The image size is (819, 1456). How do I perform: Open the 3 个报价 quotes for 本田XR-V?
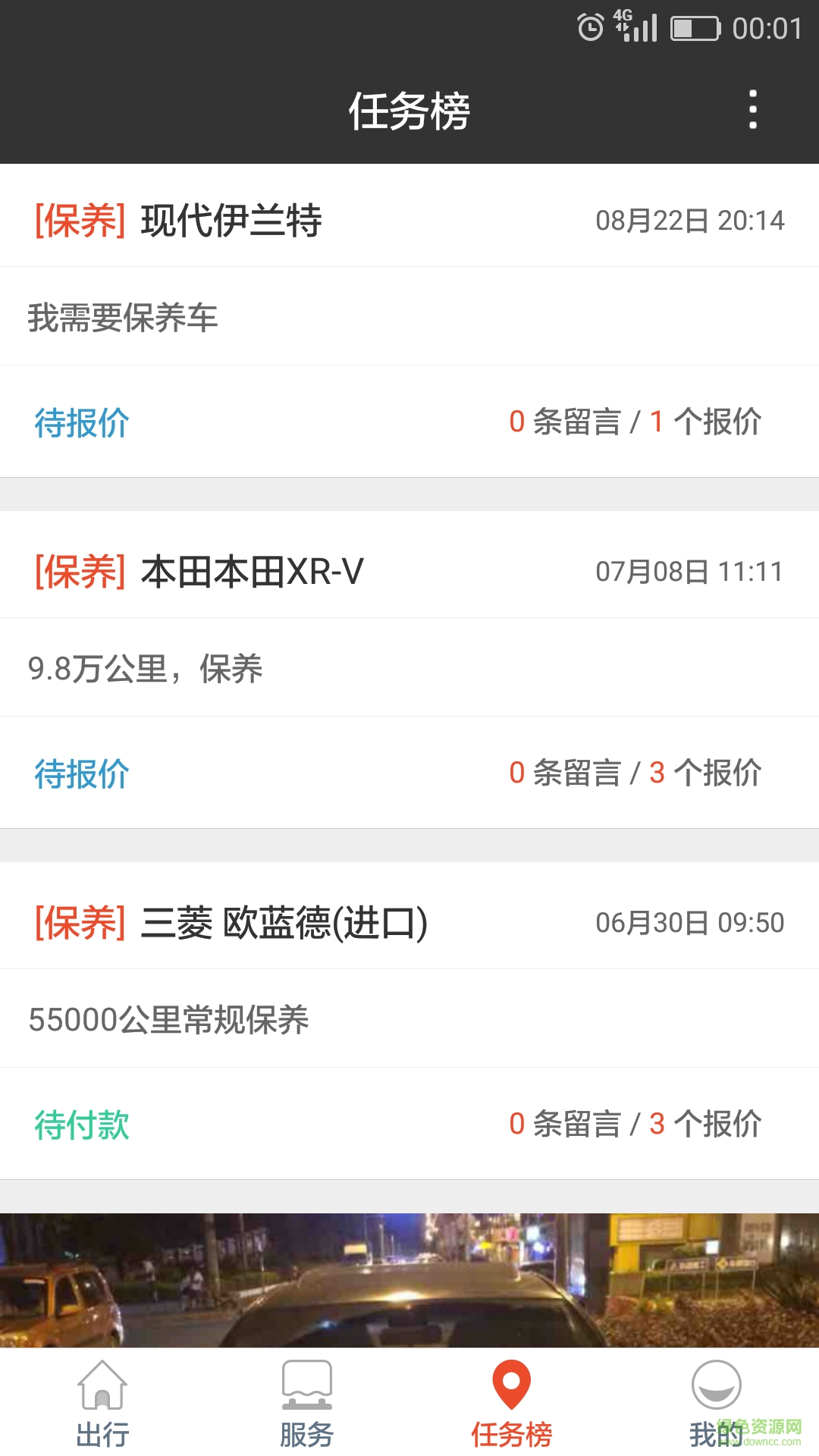click(704, 773)
